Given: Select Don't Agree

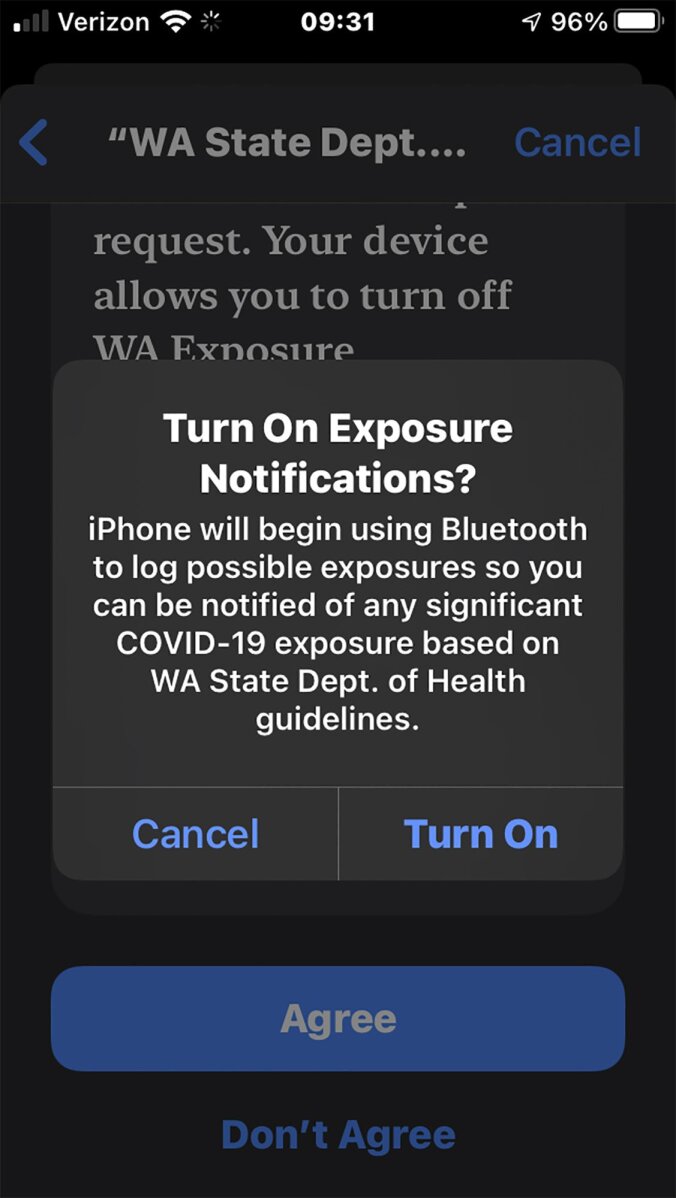Looking at the screenshot, I should tap(338, 1135).
